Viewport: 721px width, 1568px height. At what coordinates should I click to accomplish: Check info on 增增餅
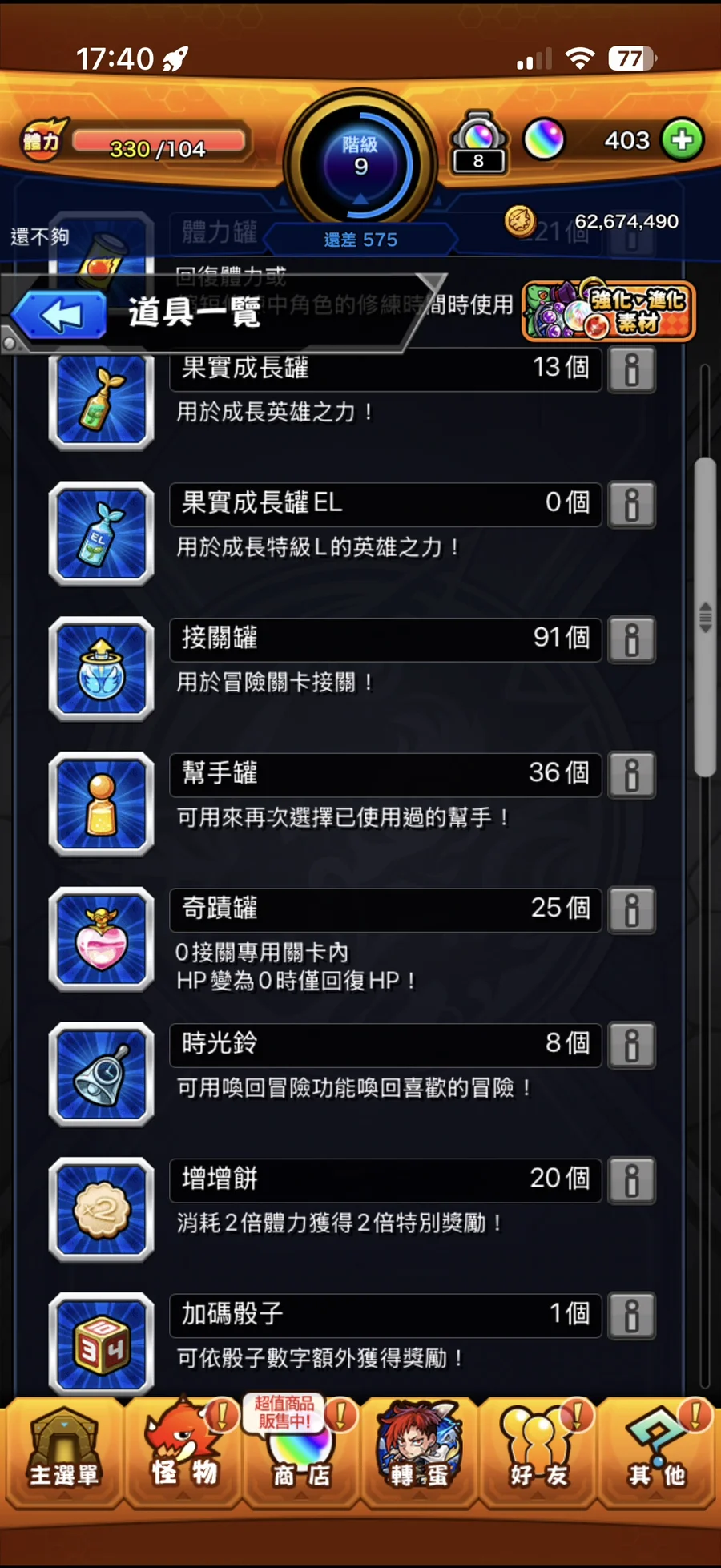[631, 1180]
